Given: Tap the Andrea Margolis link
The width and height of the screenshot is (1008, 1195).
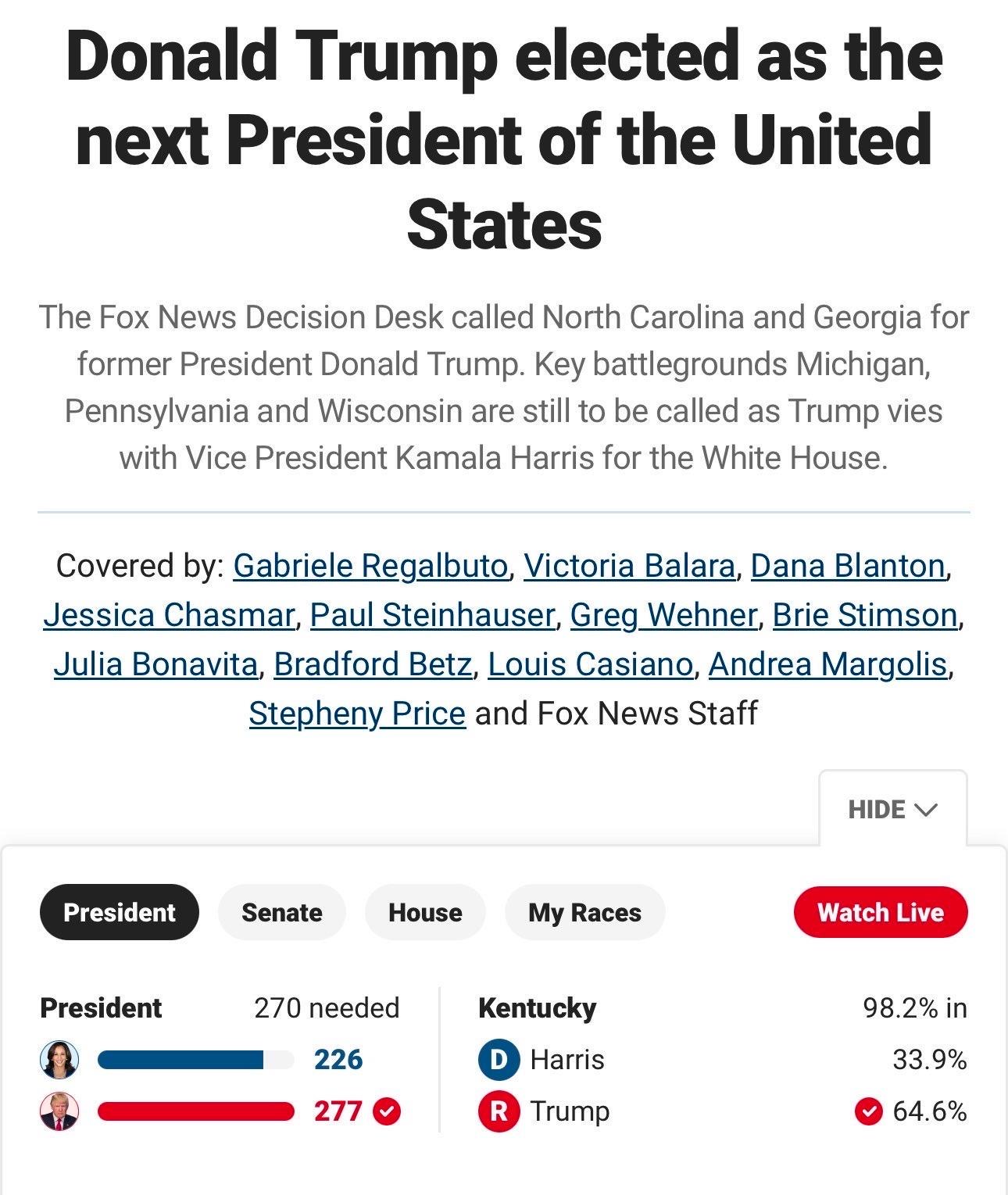Looking at the screenshot, I should [827, 664].
